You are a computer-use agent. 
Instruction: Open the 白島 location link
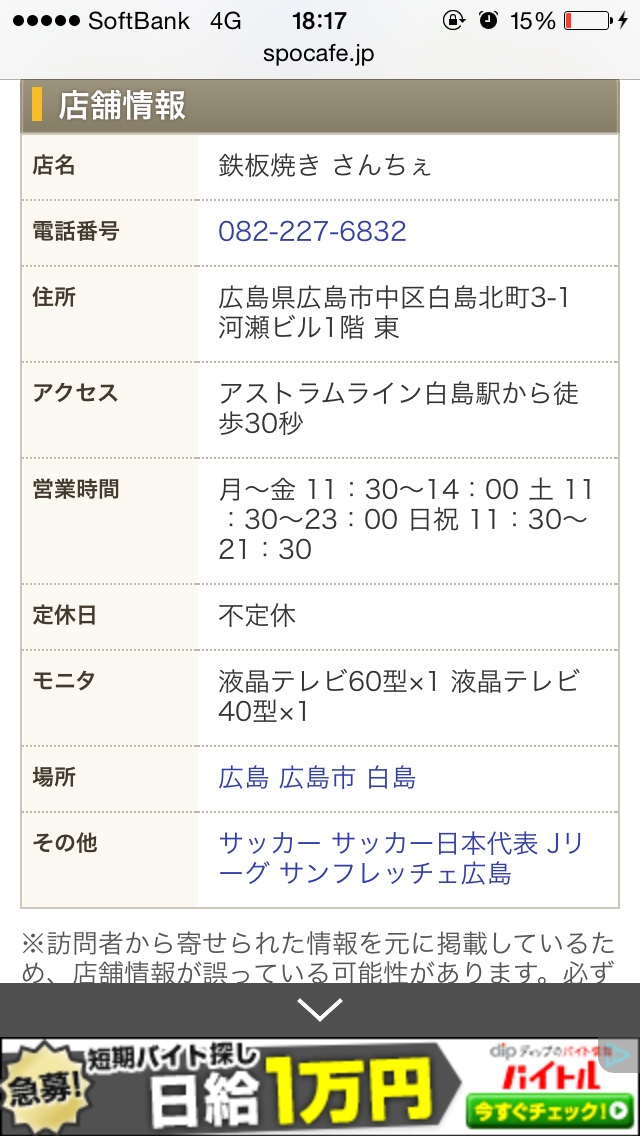pos(391,778)
